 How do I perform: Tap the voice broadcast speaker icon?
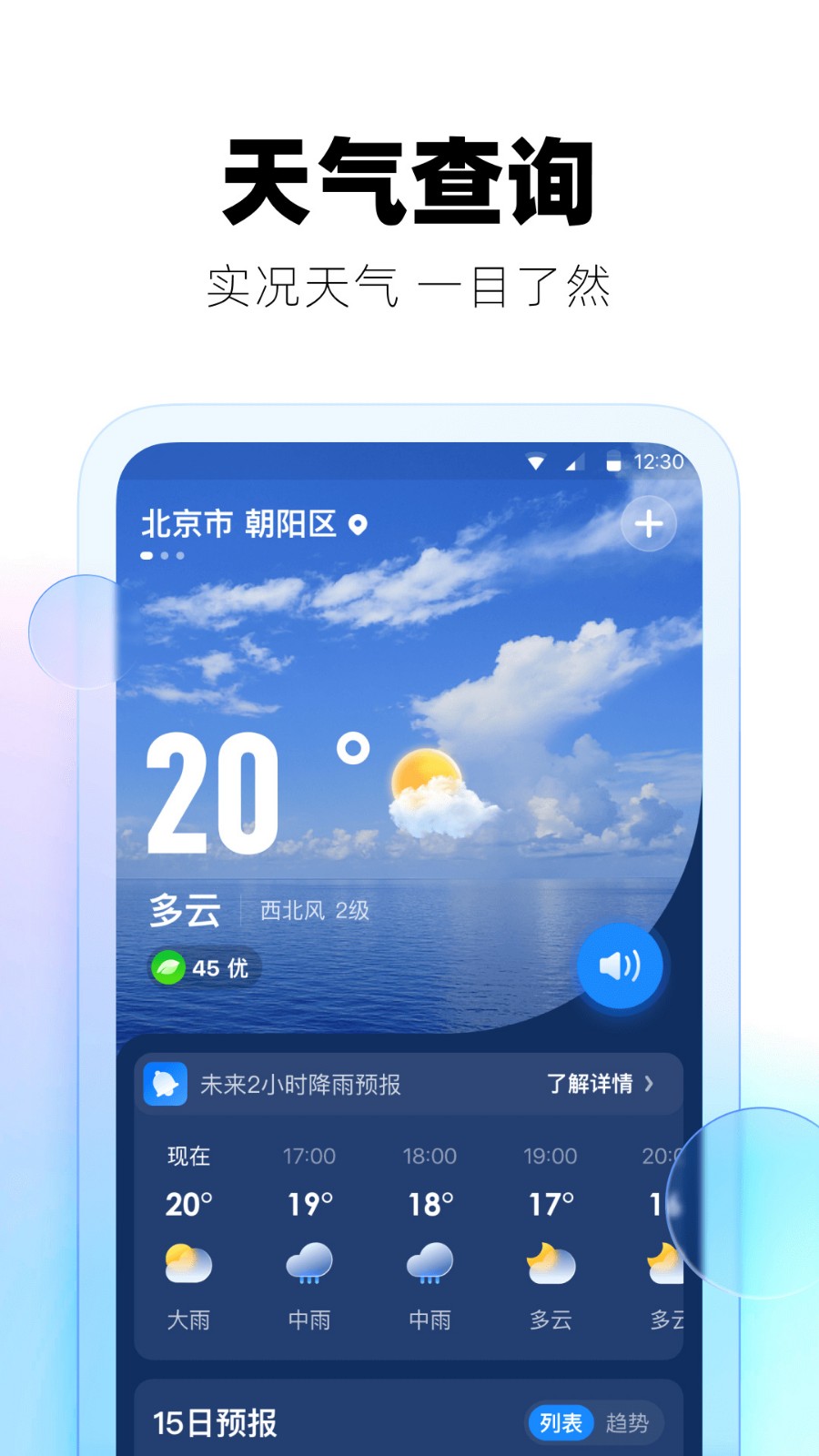(621, 968)
